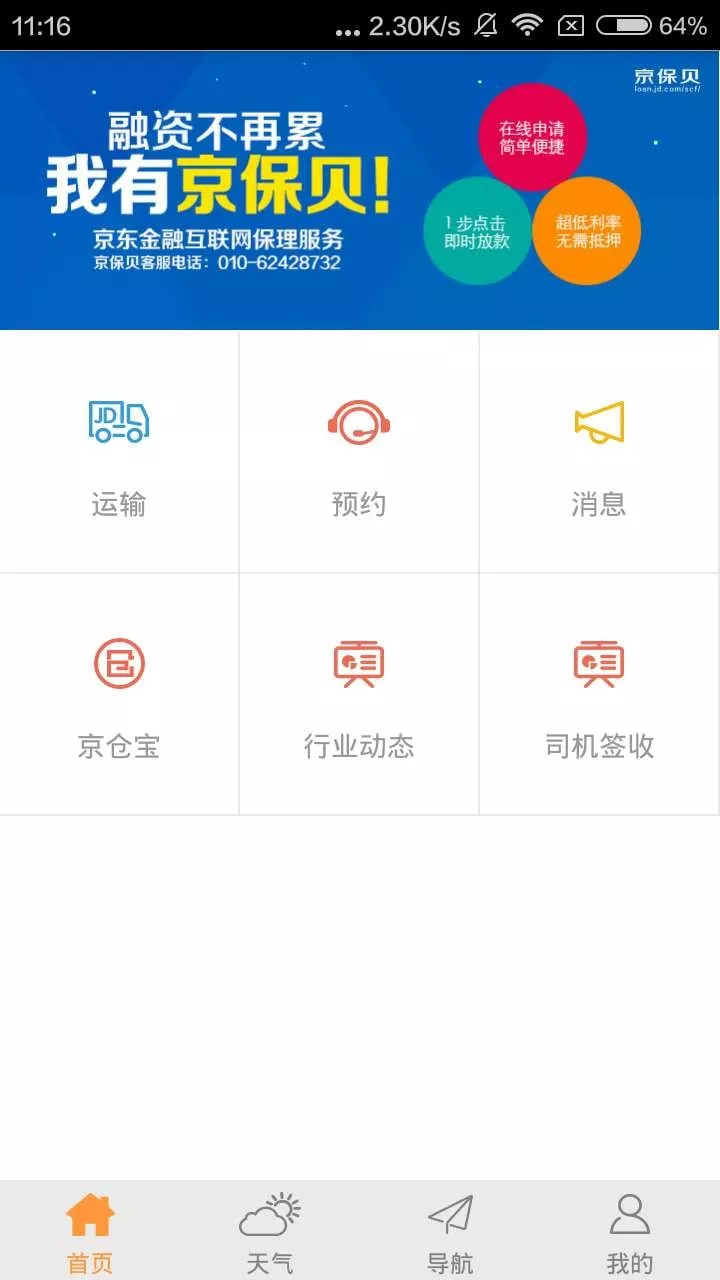Open the profile person icon
Screen dimensions: 720x1280
[x=629, y=1213]
